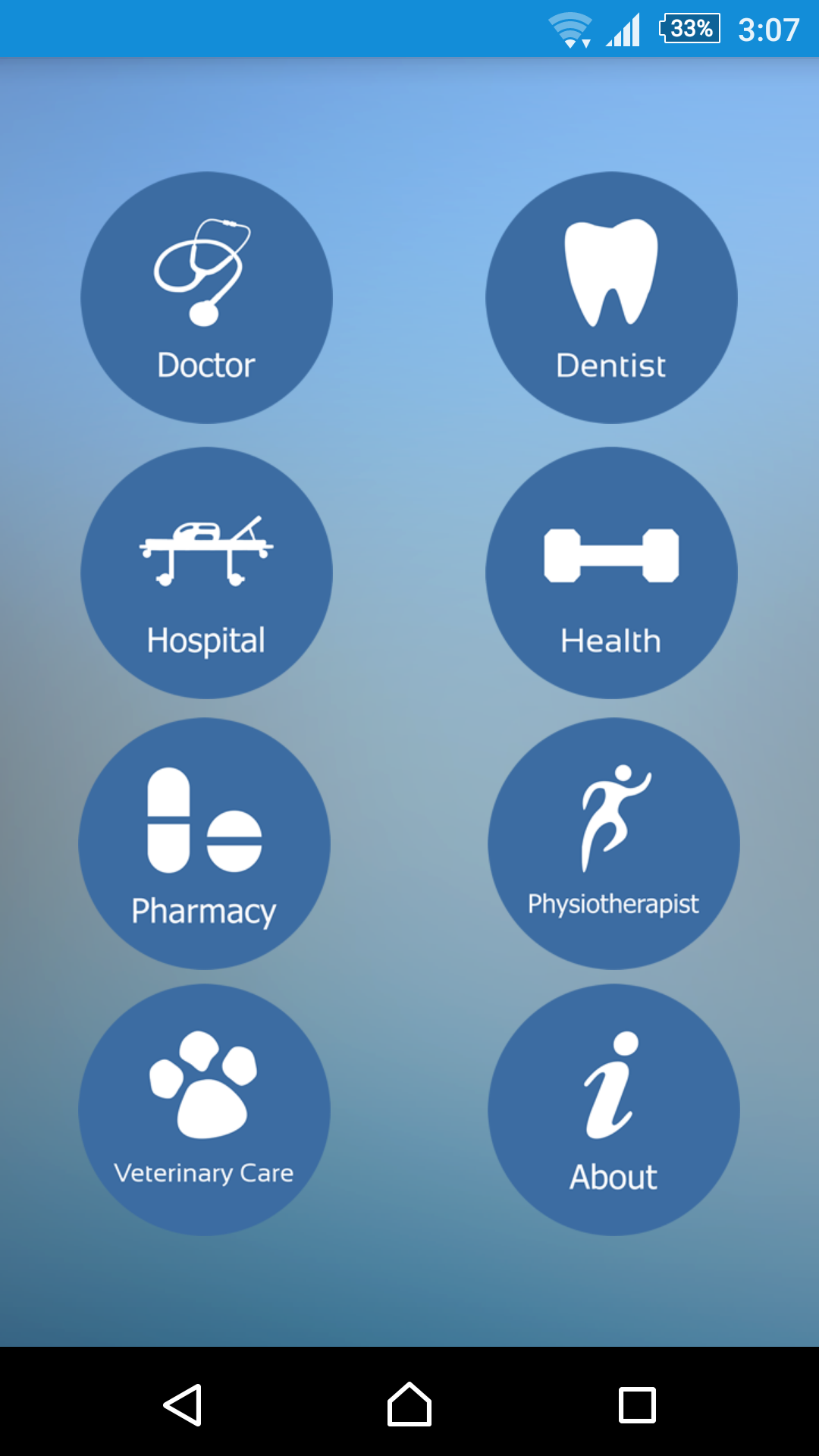Screen dimensions: 819x1456
Task: Tap the battery percentage indicator
Action: pyautogui.click(x=687, y=29)
